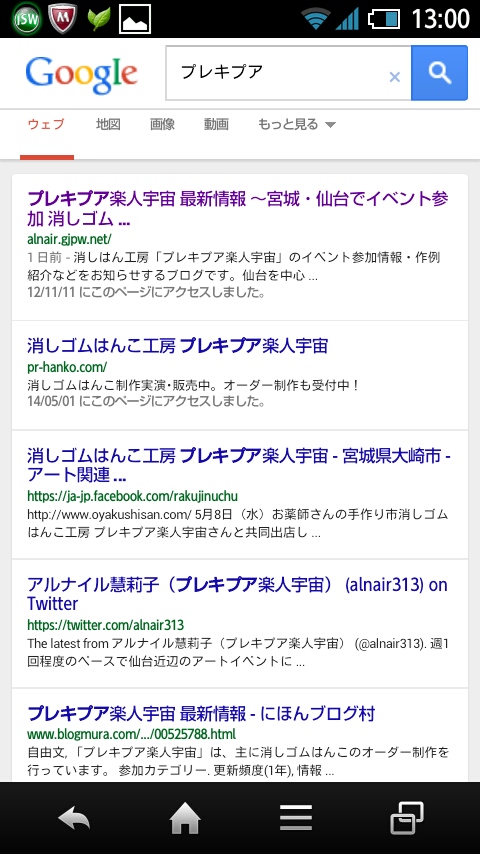This screenshot has width=480, height=854.
Task: Tap the blue search magnifier button
Action: click(439, 73)
